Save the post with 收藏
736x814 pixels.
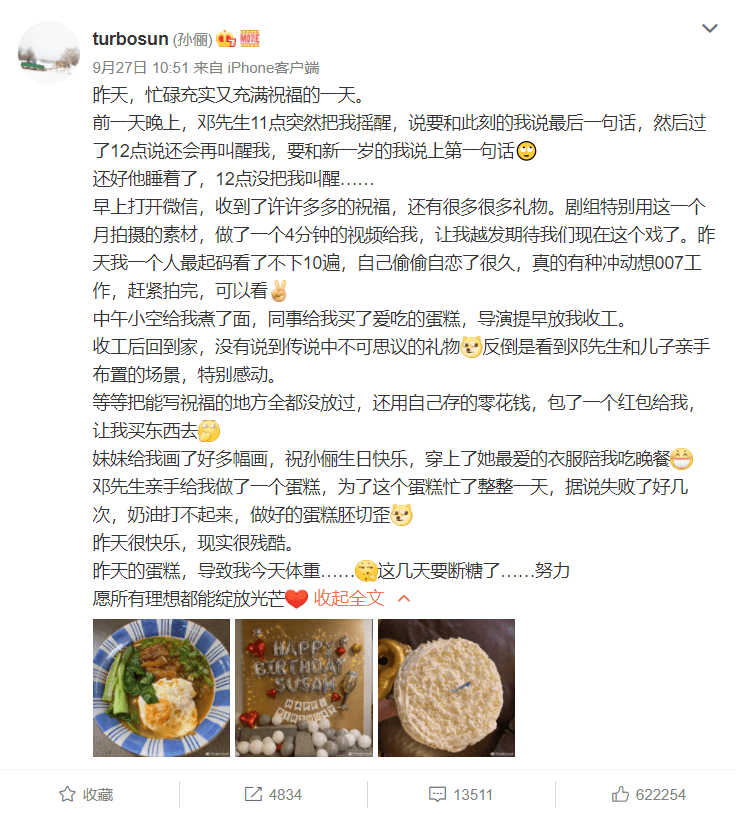(x=86, y=794)
